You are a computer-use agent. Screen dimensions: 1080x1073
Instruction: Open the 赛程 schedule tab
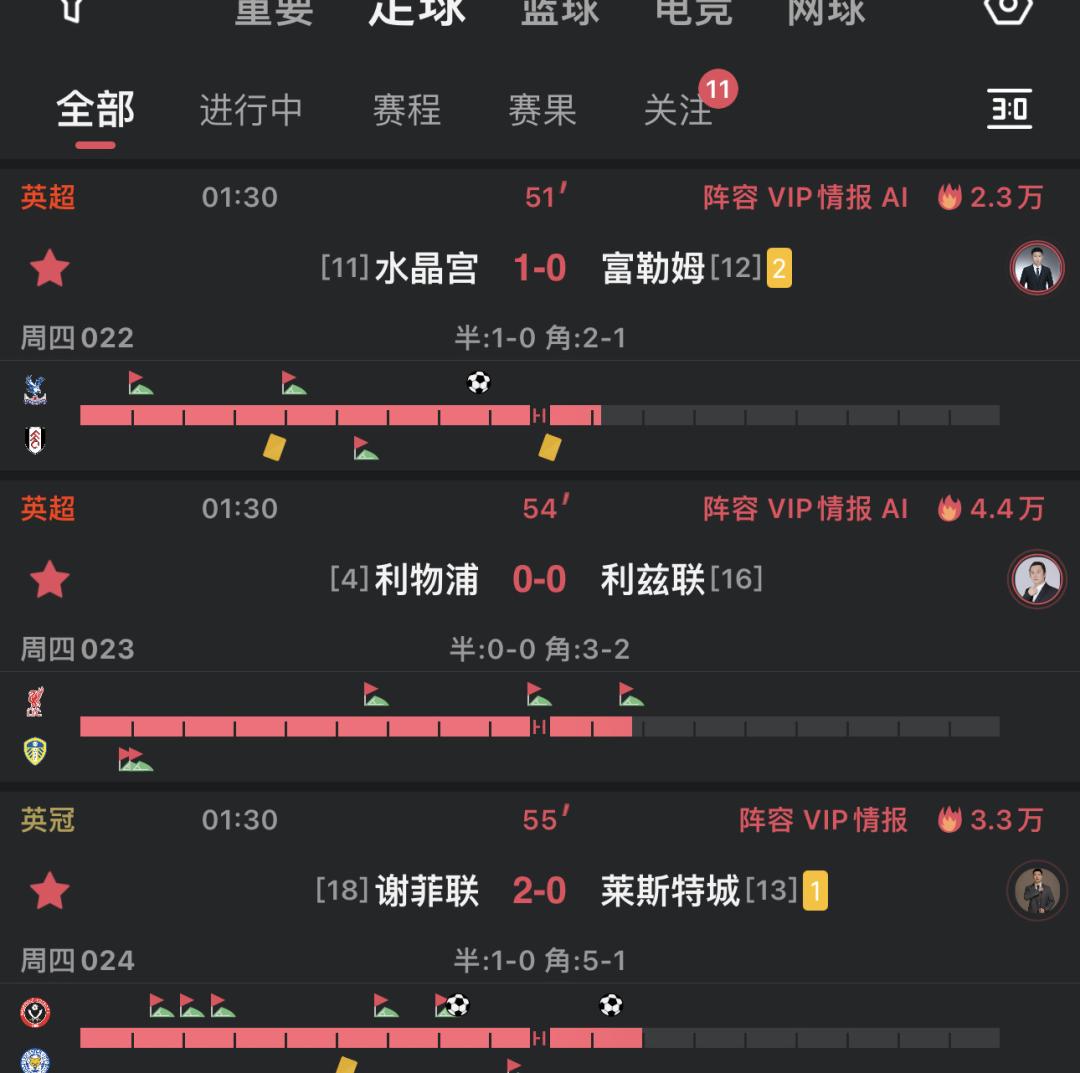(406, 110)
